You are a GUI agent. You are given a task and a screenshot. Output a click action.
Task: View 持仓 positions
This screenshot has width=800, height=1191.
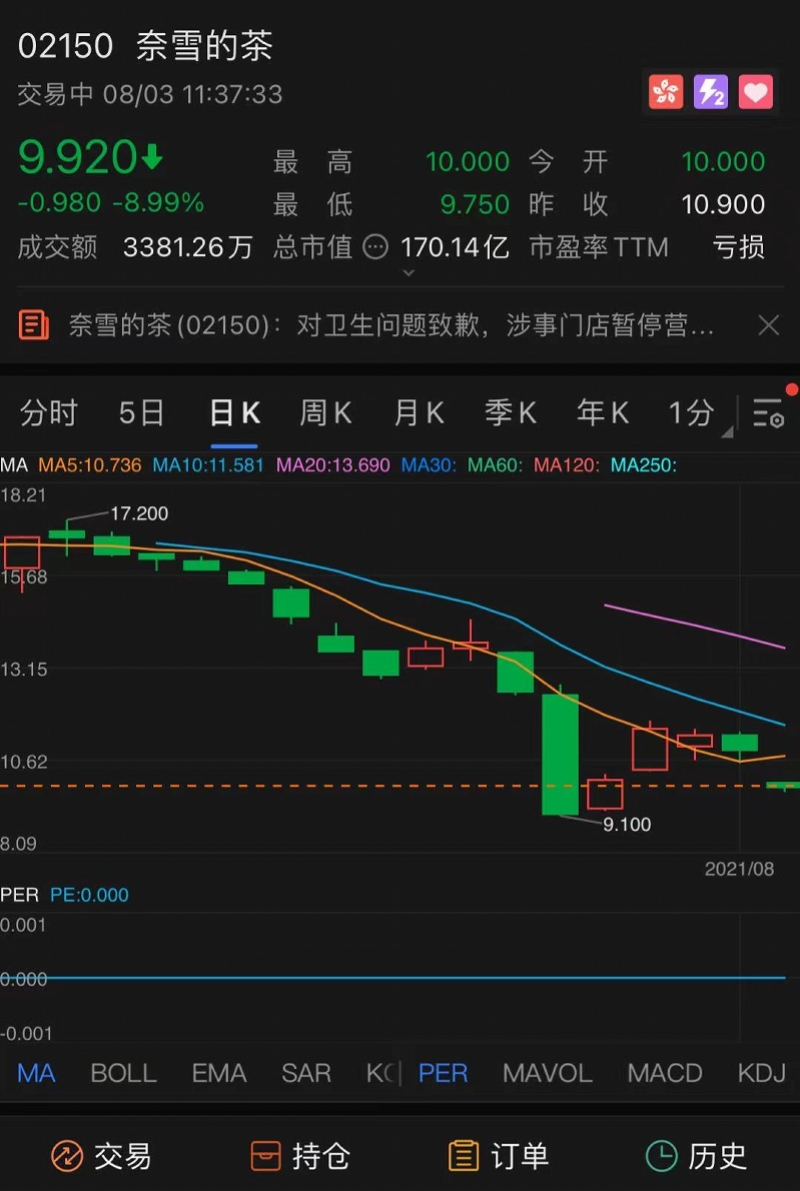[x=300, y=1157]
